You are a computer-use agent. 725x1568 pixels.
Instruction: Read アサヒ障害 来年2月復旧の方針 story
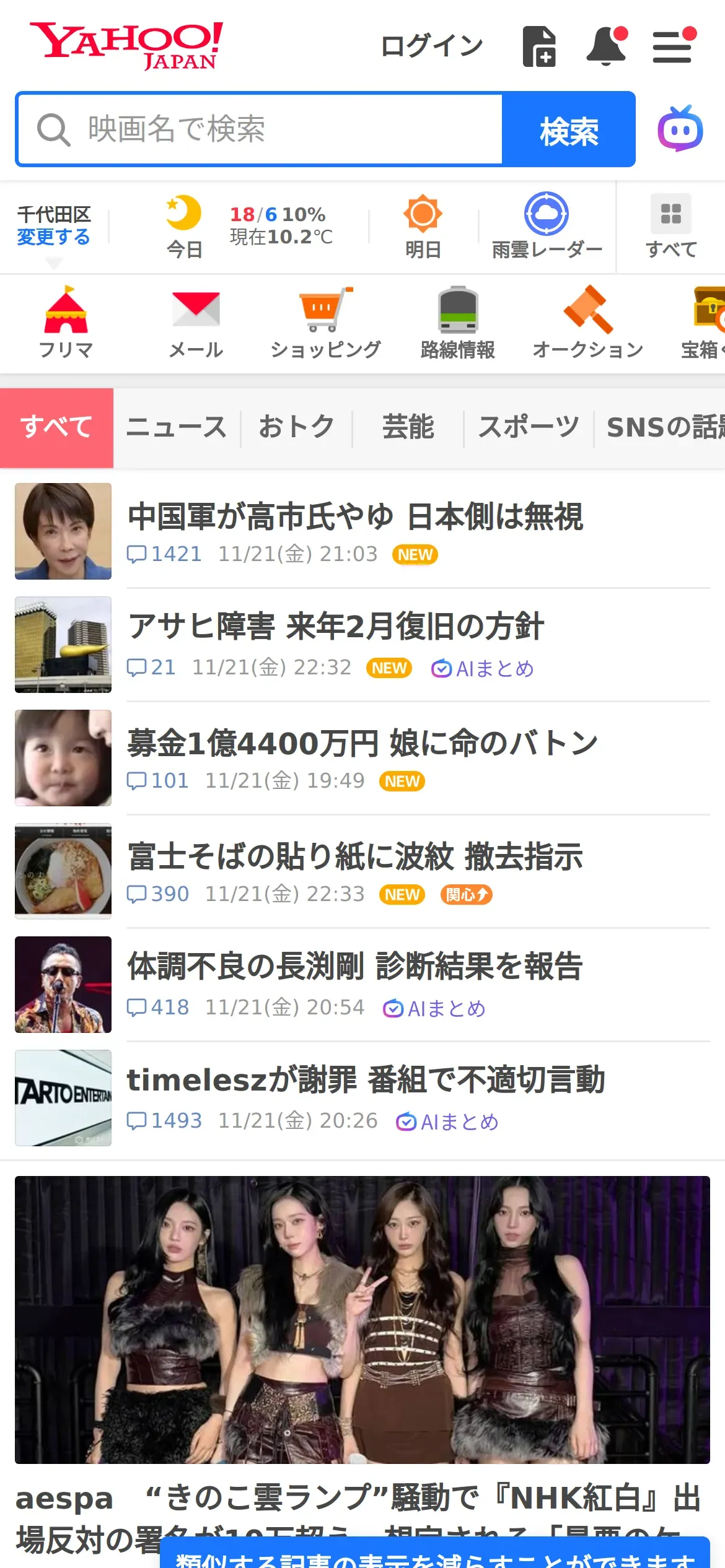pos(336,626)
